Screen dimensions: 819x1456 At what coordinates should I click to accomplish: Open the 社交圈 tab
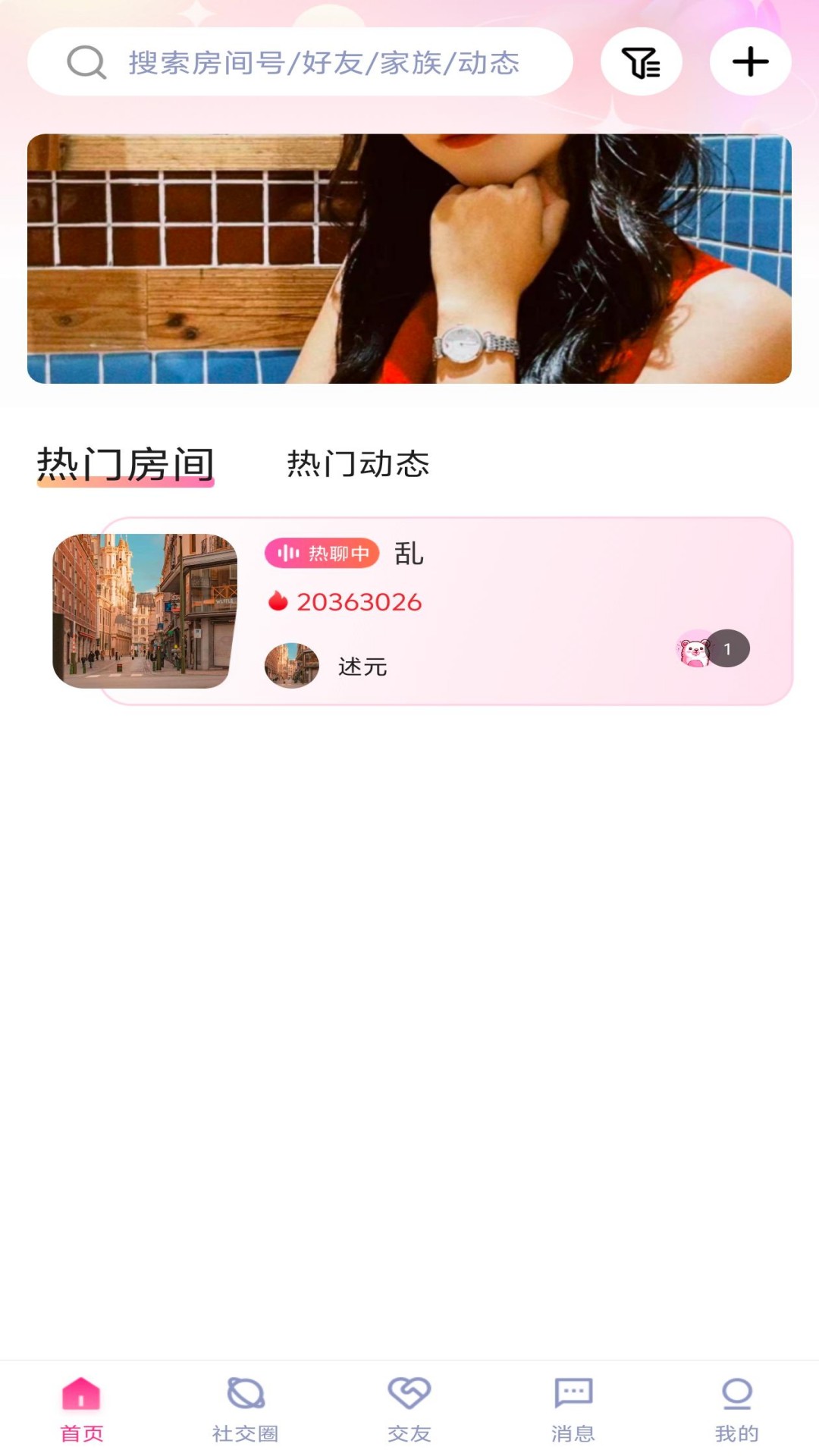point(245,1409)
